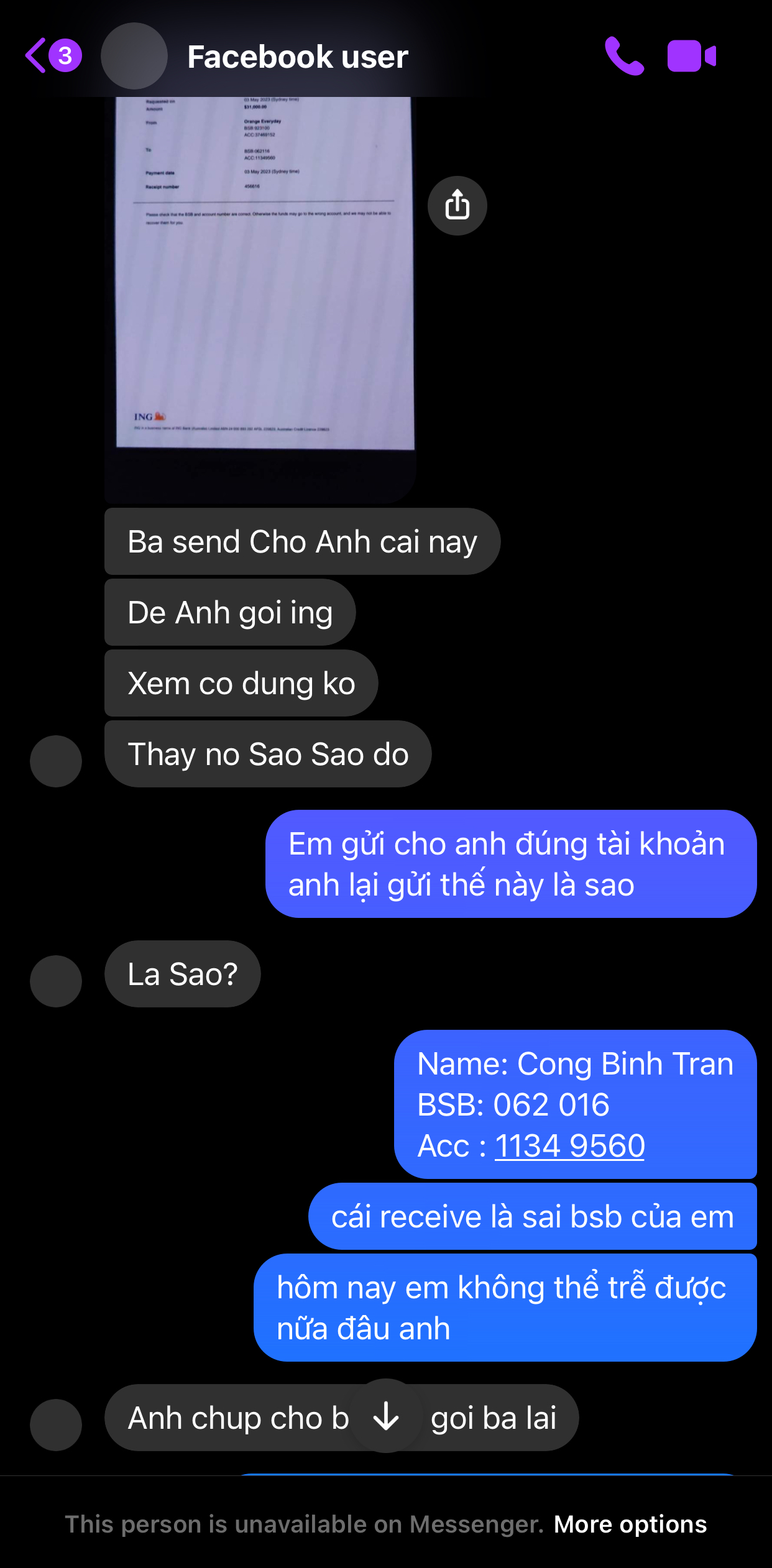Start a voice call with Facebook user
The height and width of the screenshot is (1568, 772).
623,56
